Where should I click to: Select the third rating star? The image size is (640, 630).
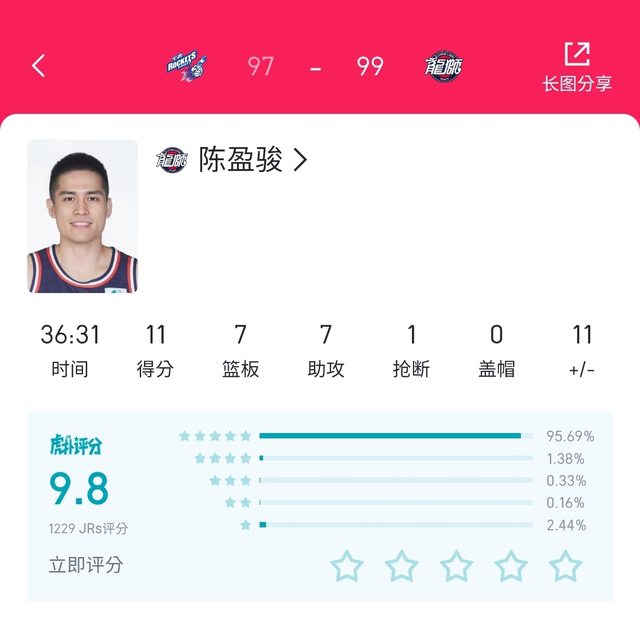coord(456,566)
